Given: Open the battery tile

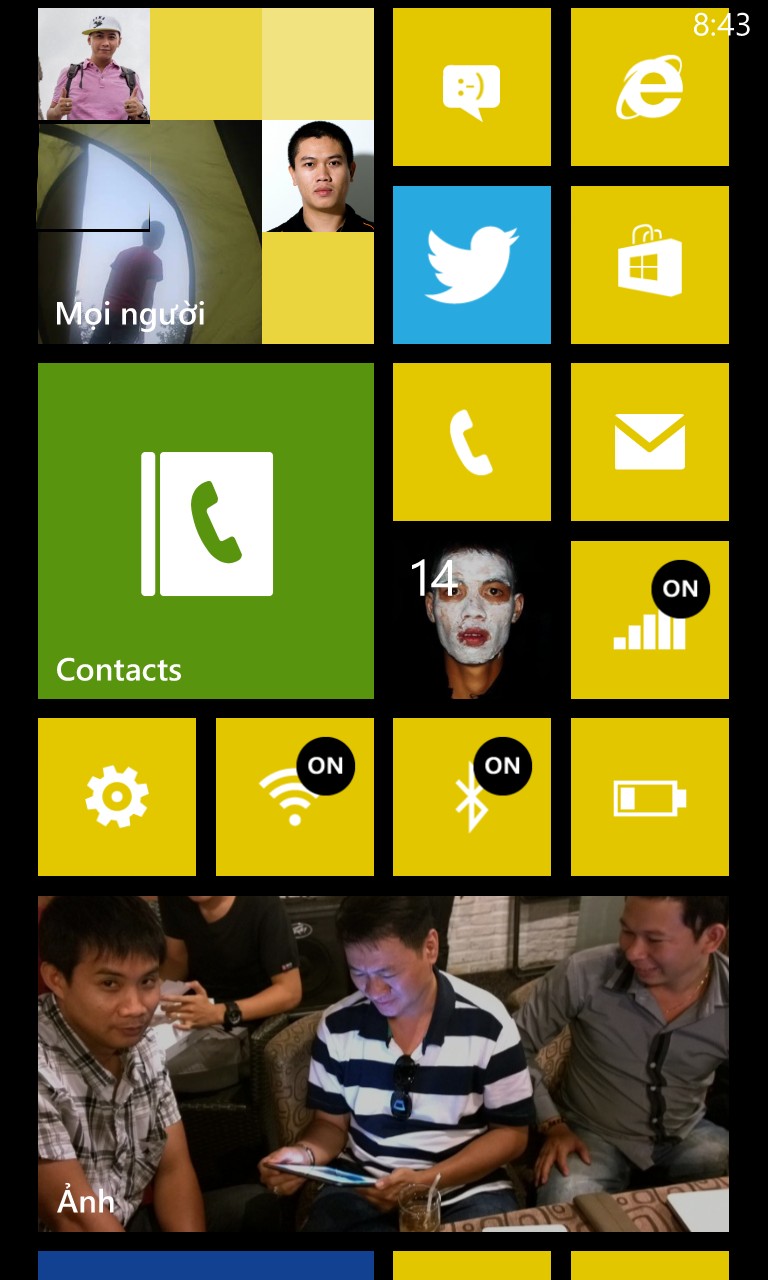Looking at the screenshot, I should click(x=650, y=797).
